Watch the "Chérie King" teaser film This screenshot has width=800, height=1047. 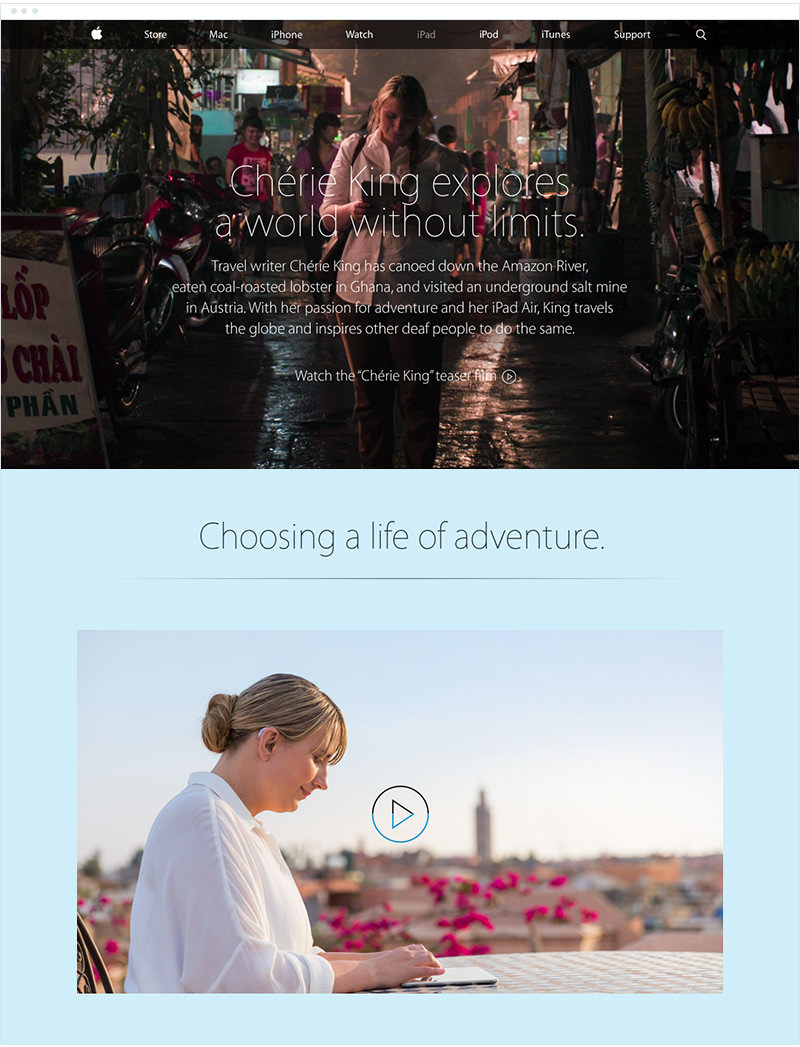[x=405, y=376]
